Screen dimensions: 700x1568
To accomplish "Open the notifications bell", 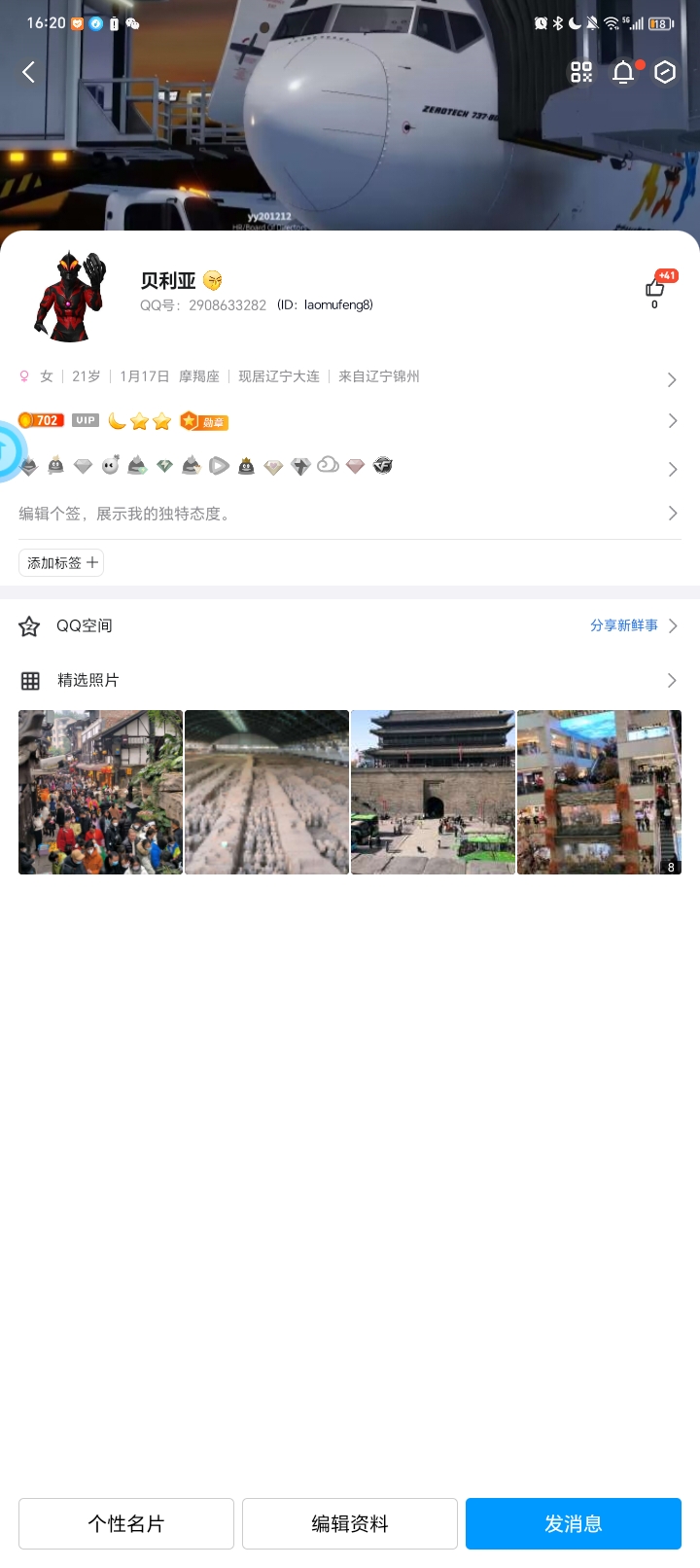I will 624,72.
